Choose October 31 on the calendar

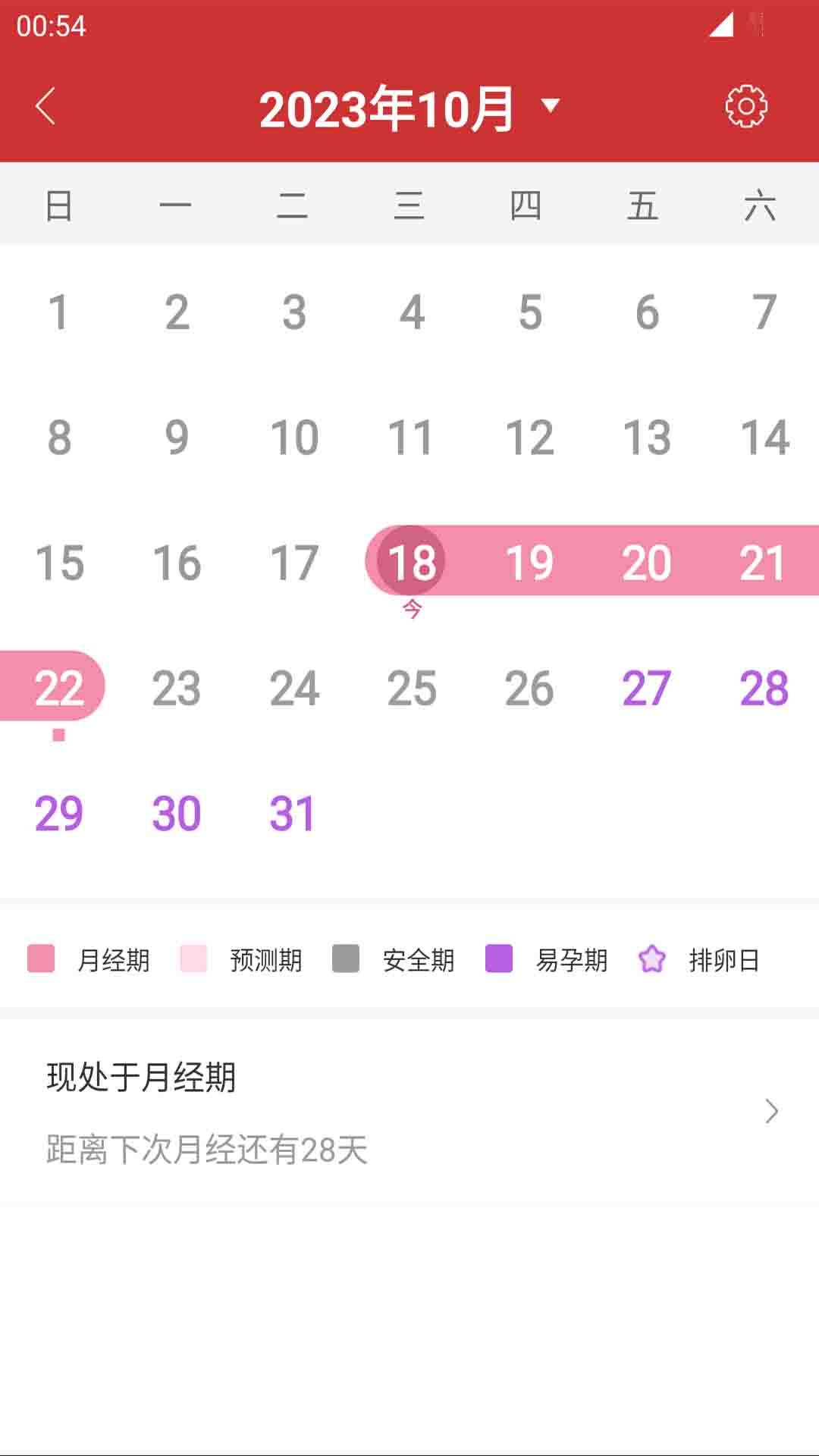tap(293, 814)
